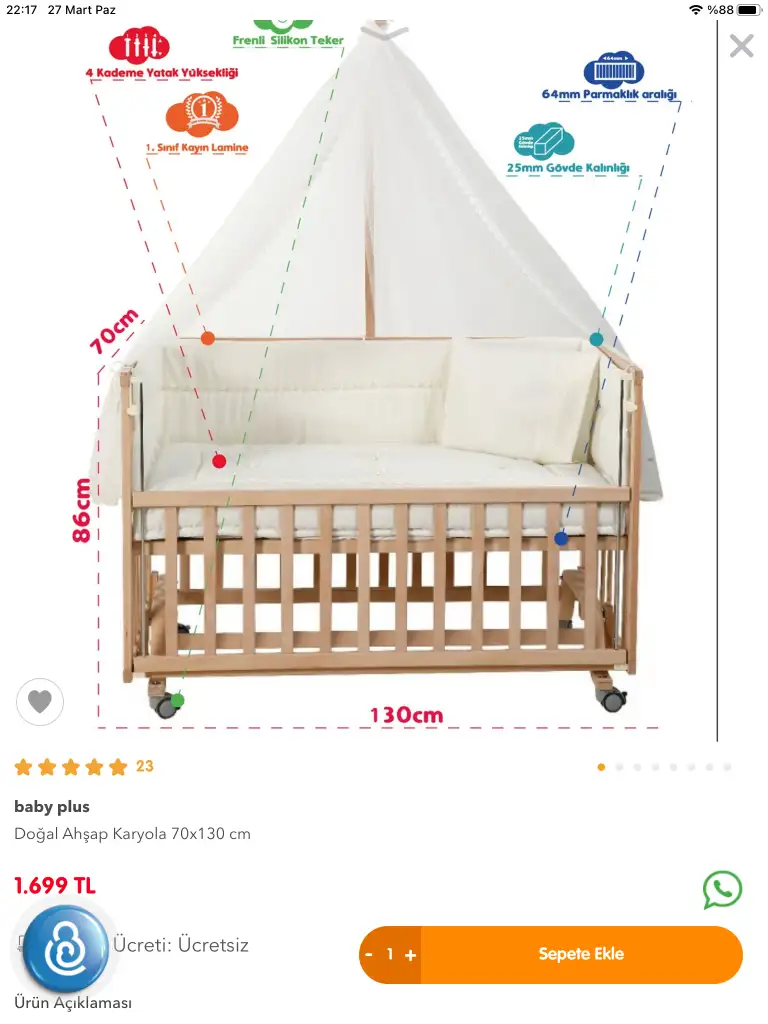Open WhatsApp contact icon
Screen dimensions: 768x1024
(x=722, y=889)
